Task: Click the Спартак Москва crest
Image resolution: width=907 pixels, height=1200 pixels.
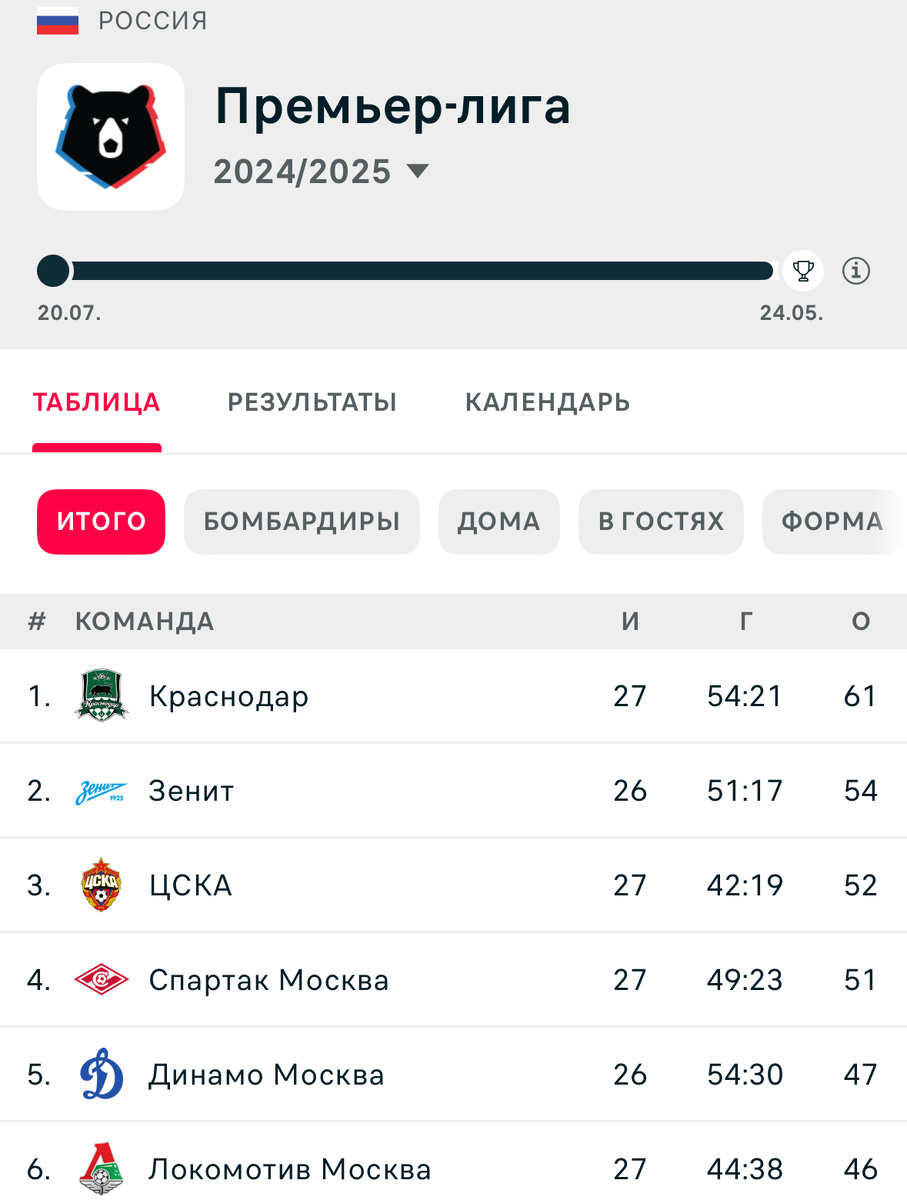Action: coord(100,980)
